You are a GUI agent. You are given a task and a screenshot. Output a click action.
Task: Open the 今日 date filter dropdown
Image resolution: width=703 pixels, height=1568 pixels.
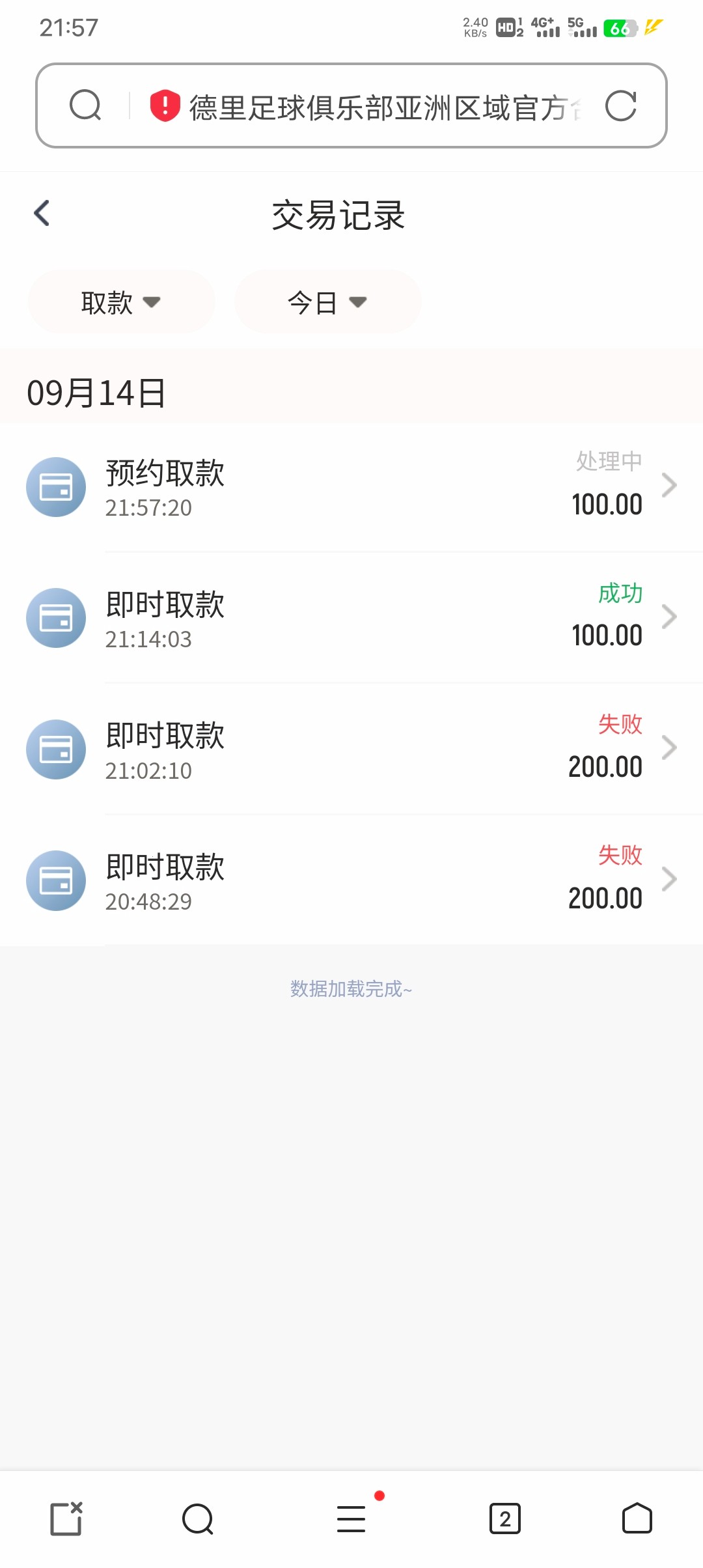327,301
